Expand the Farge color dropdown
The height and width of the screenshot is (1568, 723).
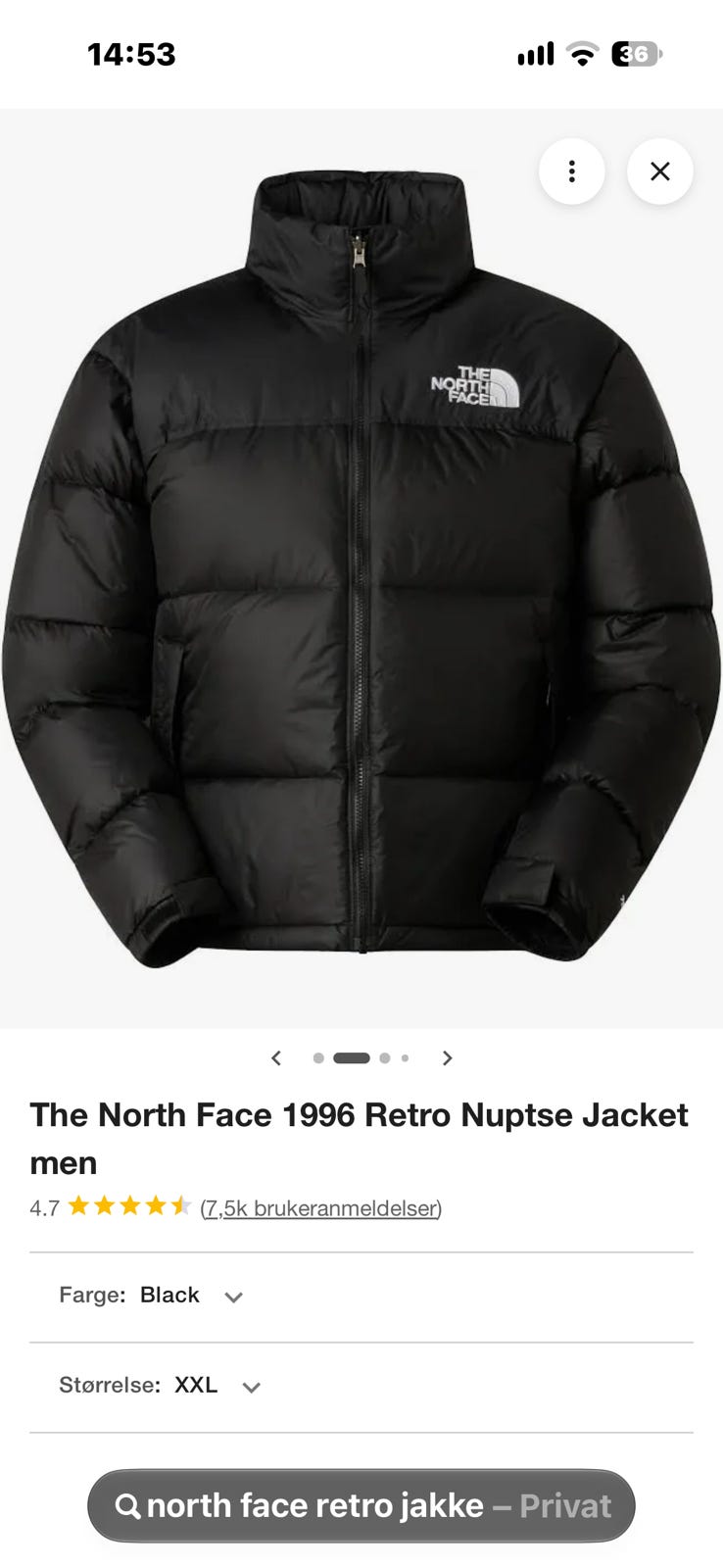point(361,1296)
